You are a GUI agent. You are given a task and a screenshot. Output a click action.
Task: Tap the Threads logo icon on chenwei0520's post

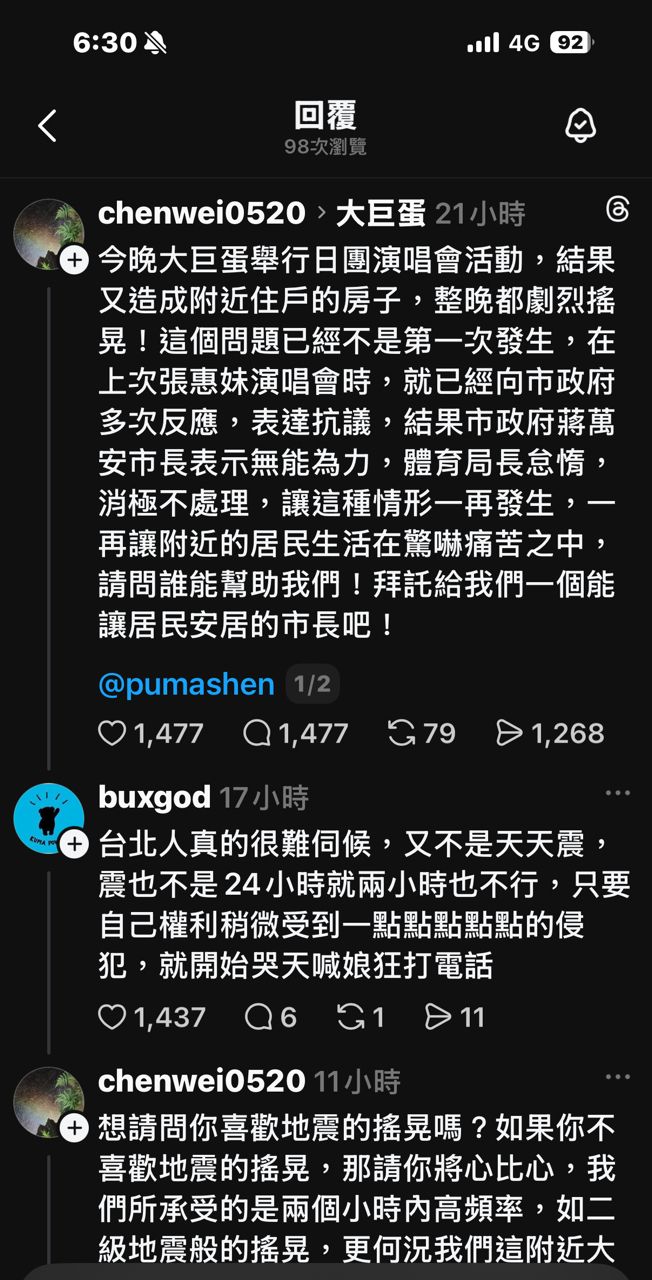617,210
